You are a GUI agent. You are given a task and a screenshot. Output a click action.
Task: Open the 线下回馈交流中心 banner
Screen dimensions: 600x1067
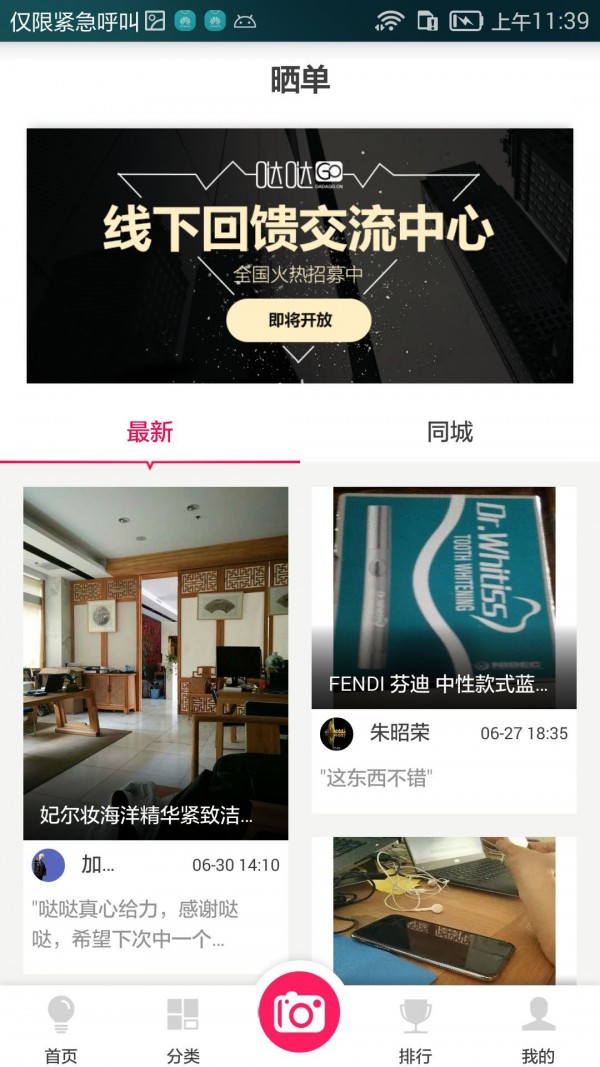tap(300, 256)
